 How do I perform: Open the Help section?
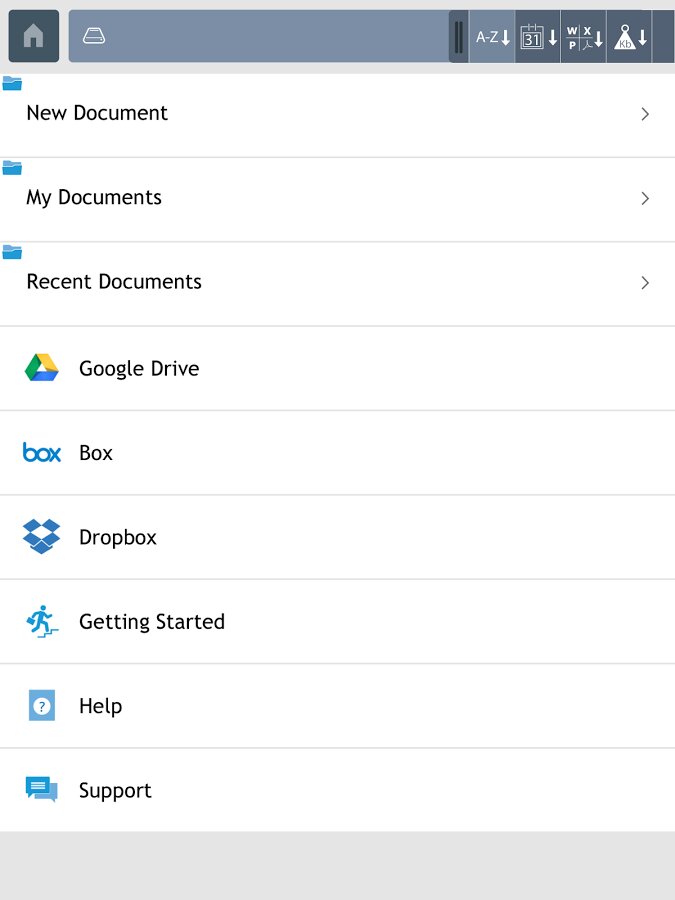click(x=337, y=706)
